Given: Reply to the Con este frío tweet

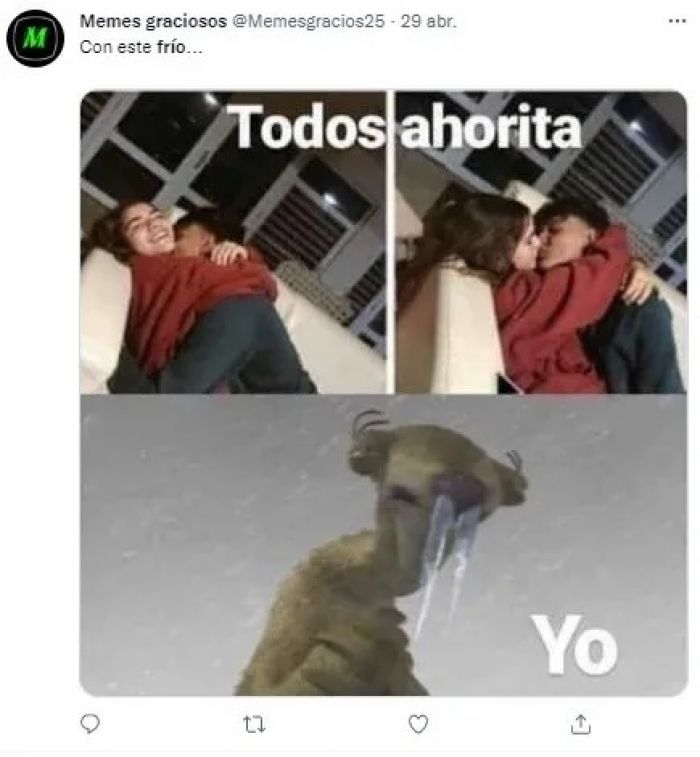Looking at the screenshot, I should [90, 724].
